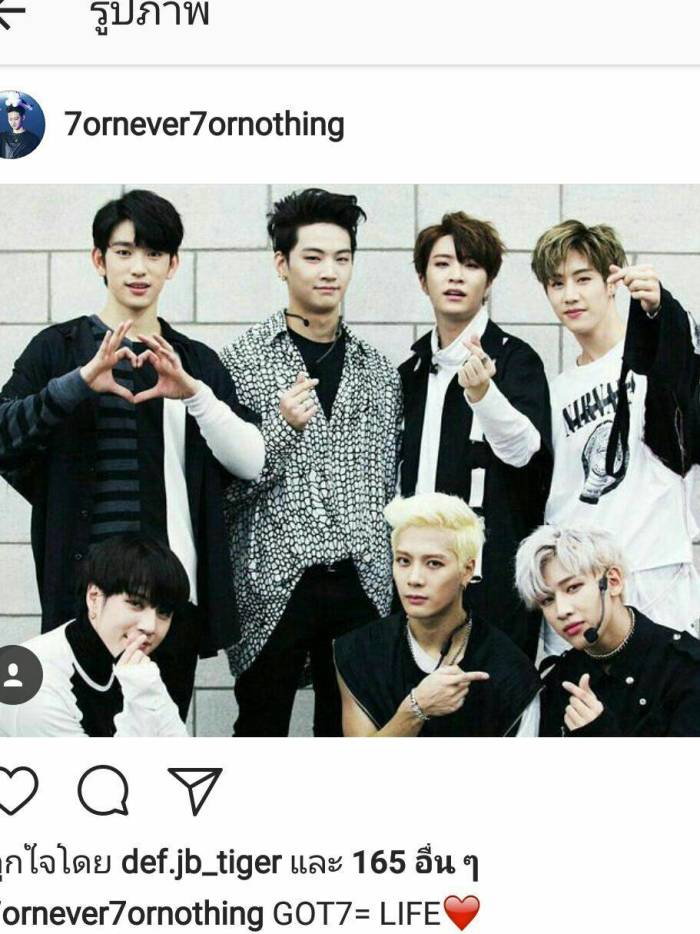Image resolution: width=700 pixels, height=934 pixels.
Task: Like the post with heart icon
Action: tap(16, 791)
